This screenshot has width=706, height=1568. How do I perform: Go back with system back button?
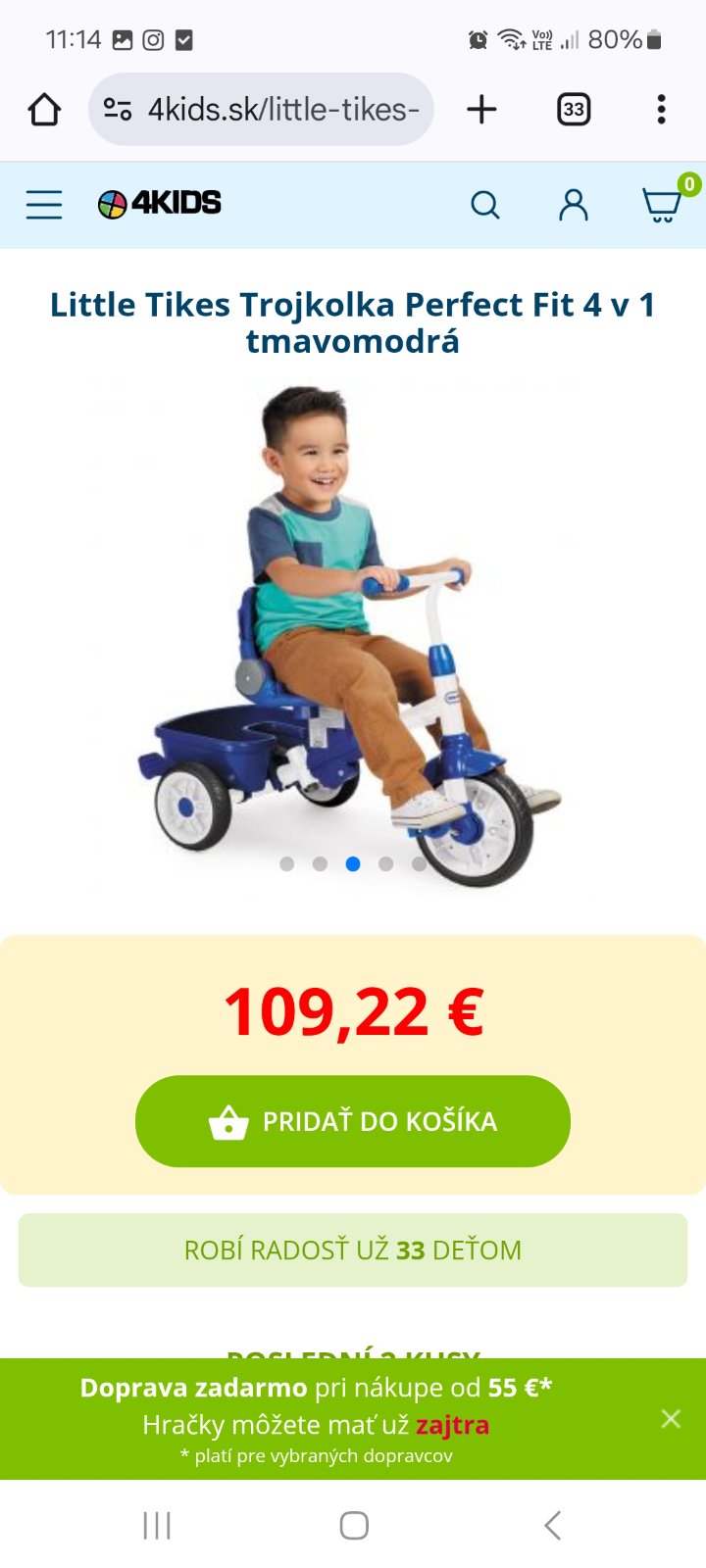coord(553,1525)
